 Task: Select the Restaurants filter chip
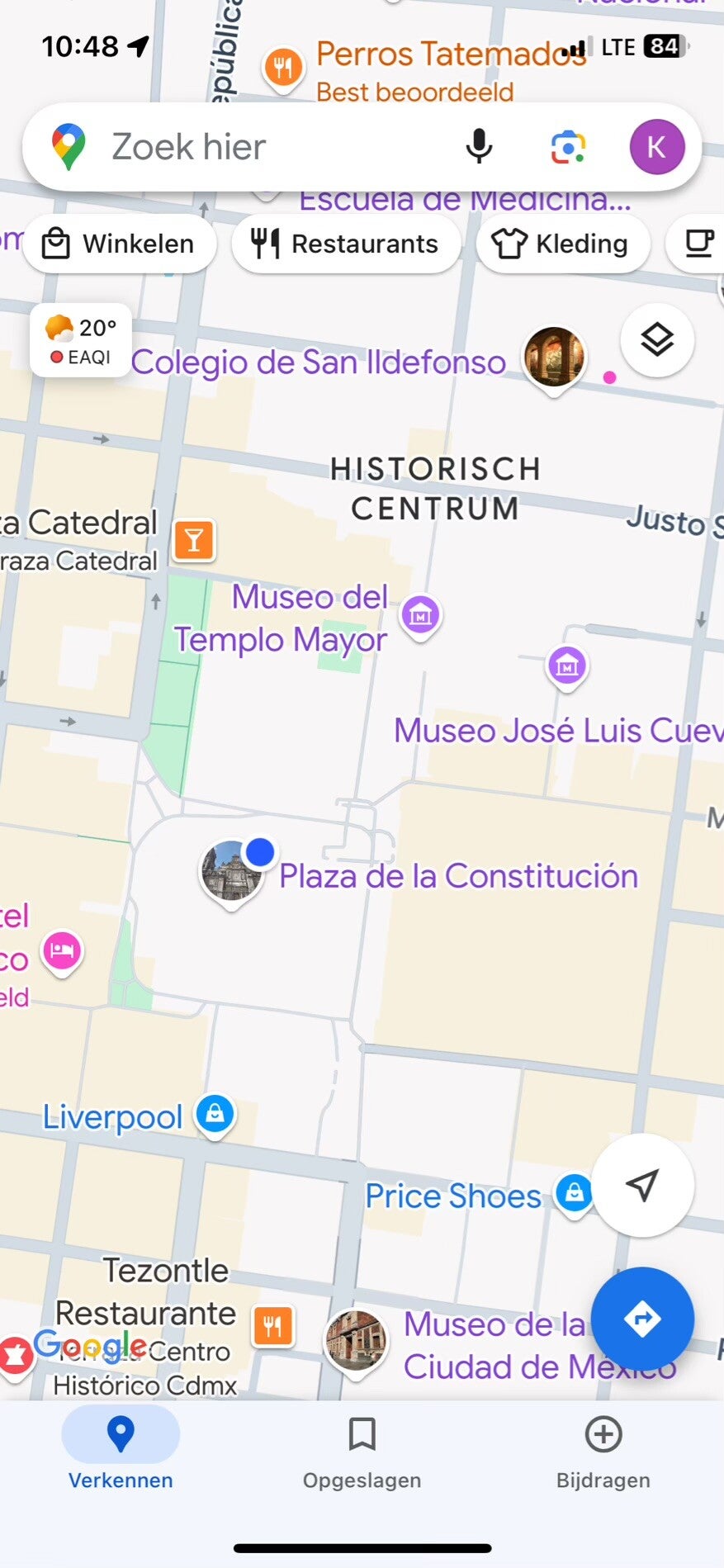(x=346, y=244)
